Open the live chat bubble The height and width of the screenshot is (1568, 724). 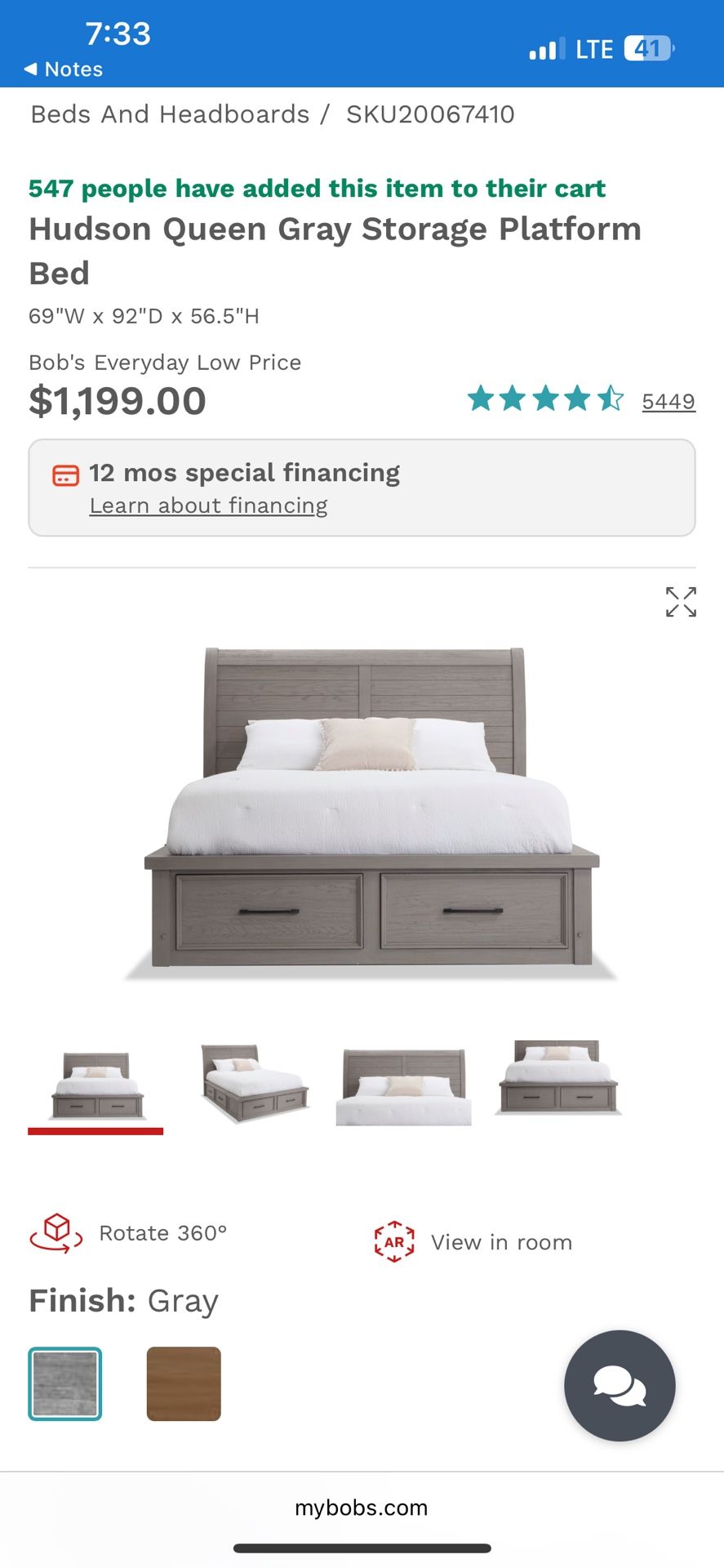[x=620, y=1385]
